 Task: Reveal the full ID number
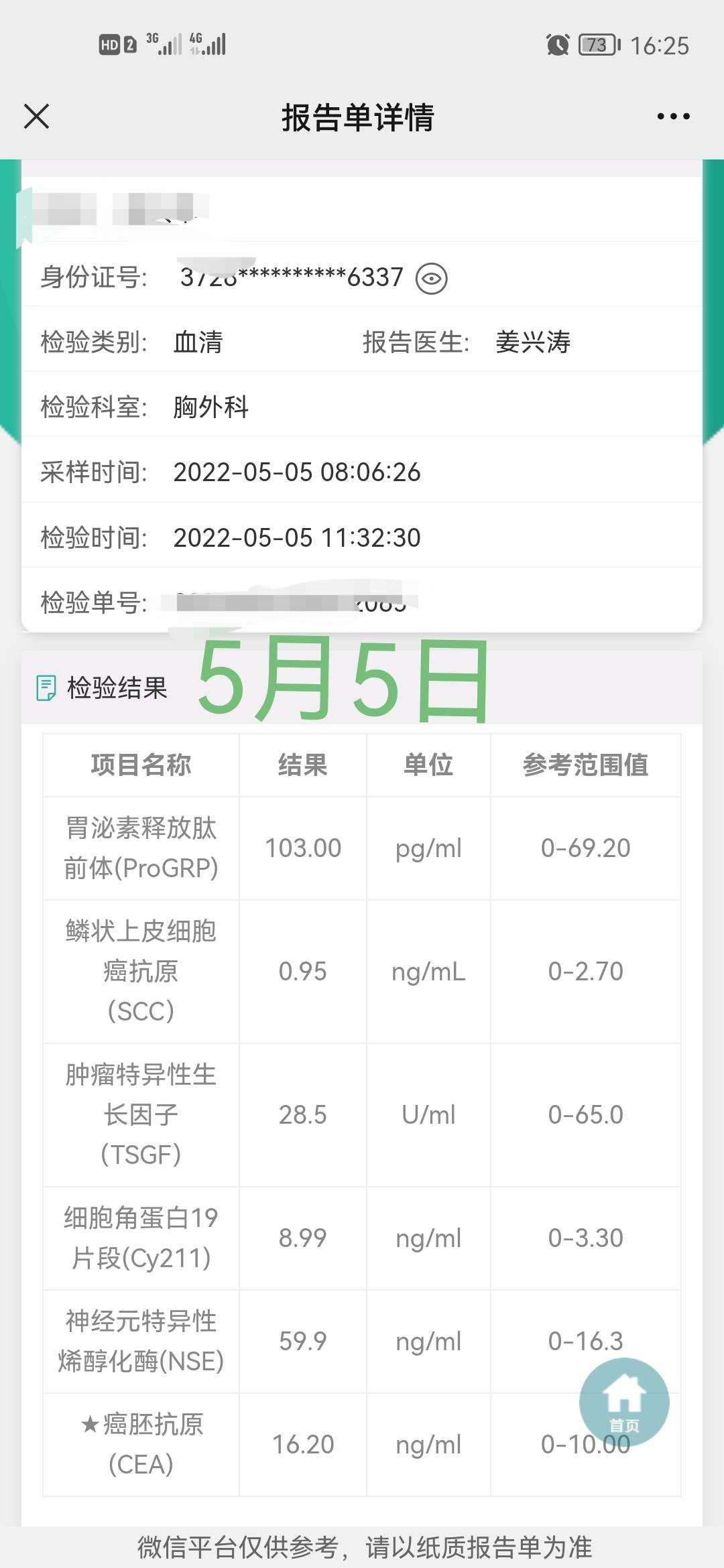pyautogui.click(x=431, y=278)
